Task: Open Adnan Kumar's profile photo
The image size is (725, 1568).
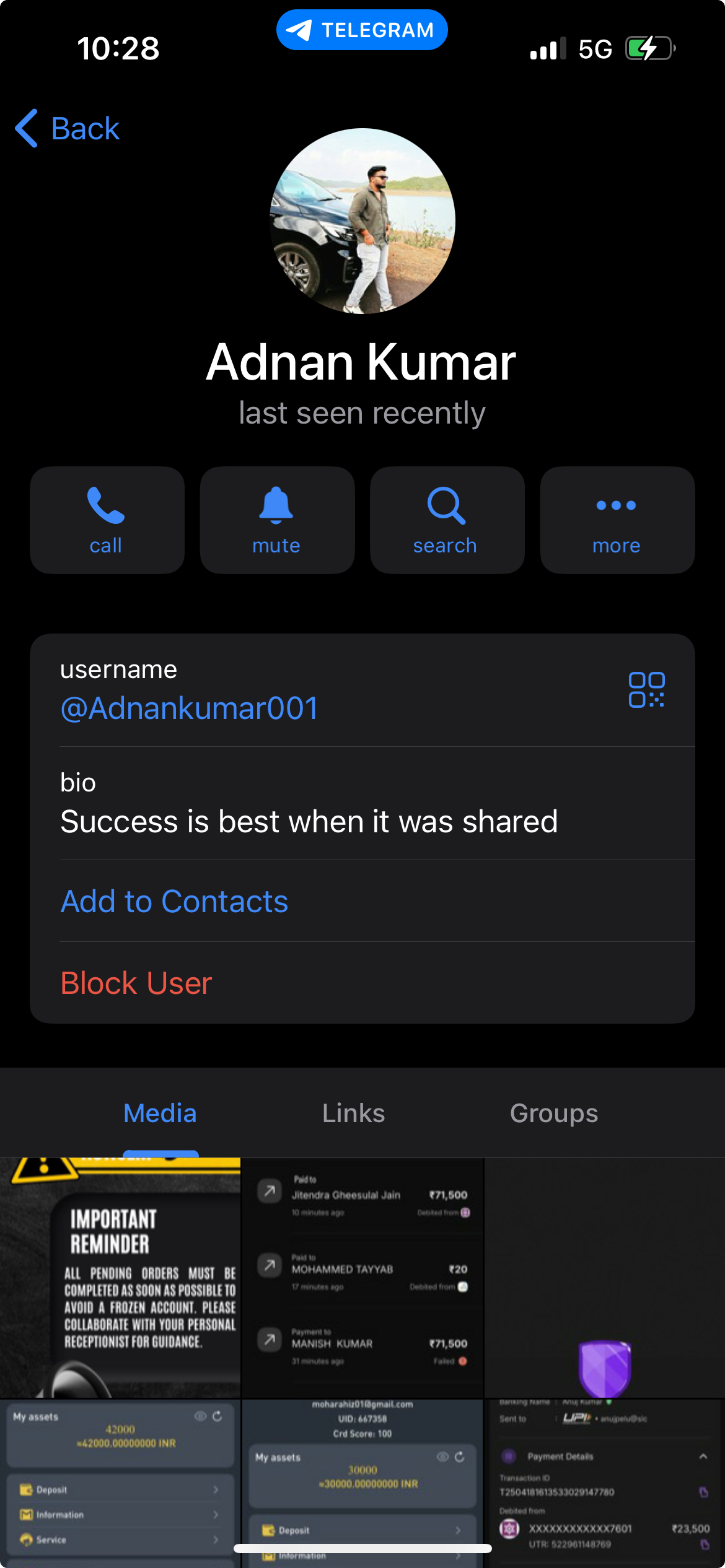Action: pyautogui.click(x=362, y=221)
